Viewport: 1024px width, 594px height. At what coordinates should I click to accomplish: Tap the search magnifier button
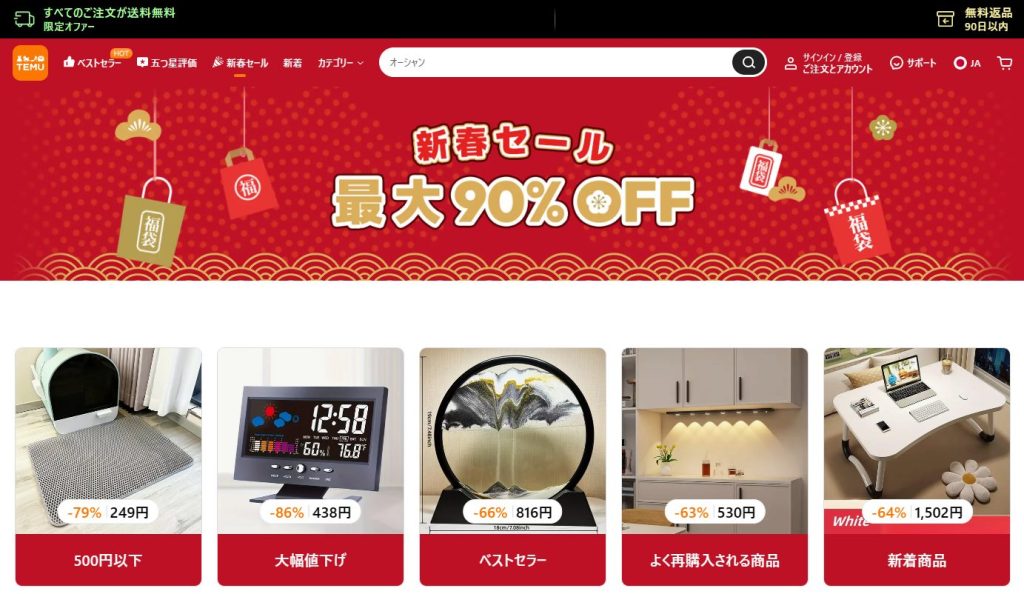point(747,63)
